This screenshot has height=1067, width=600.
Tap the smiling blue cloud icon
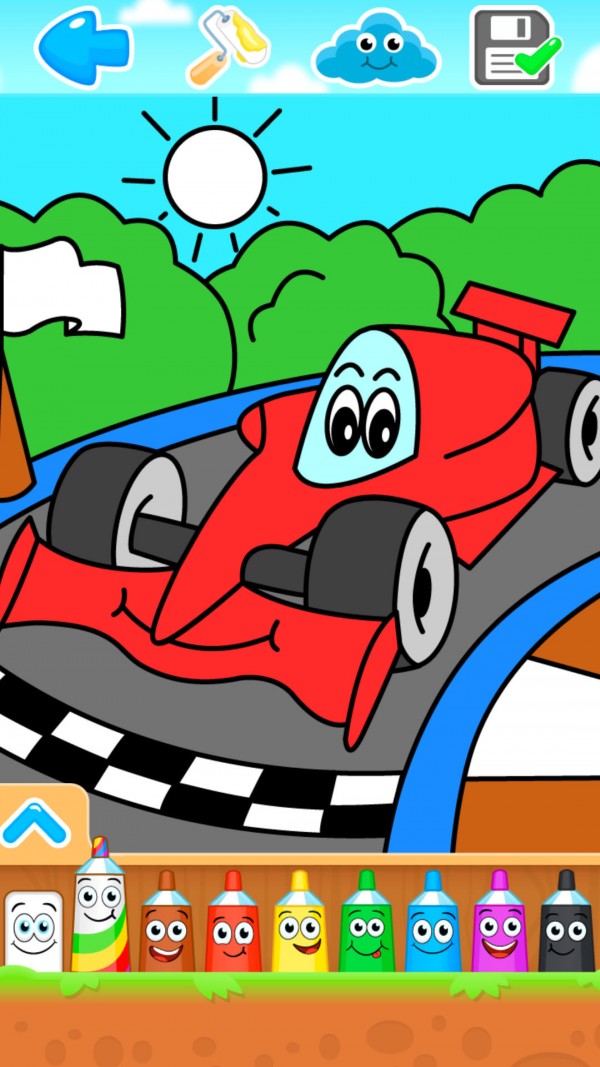coord(376,48)
